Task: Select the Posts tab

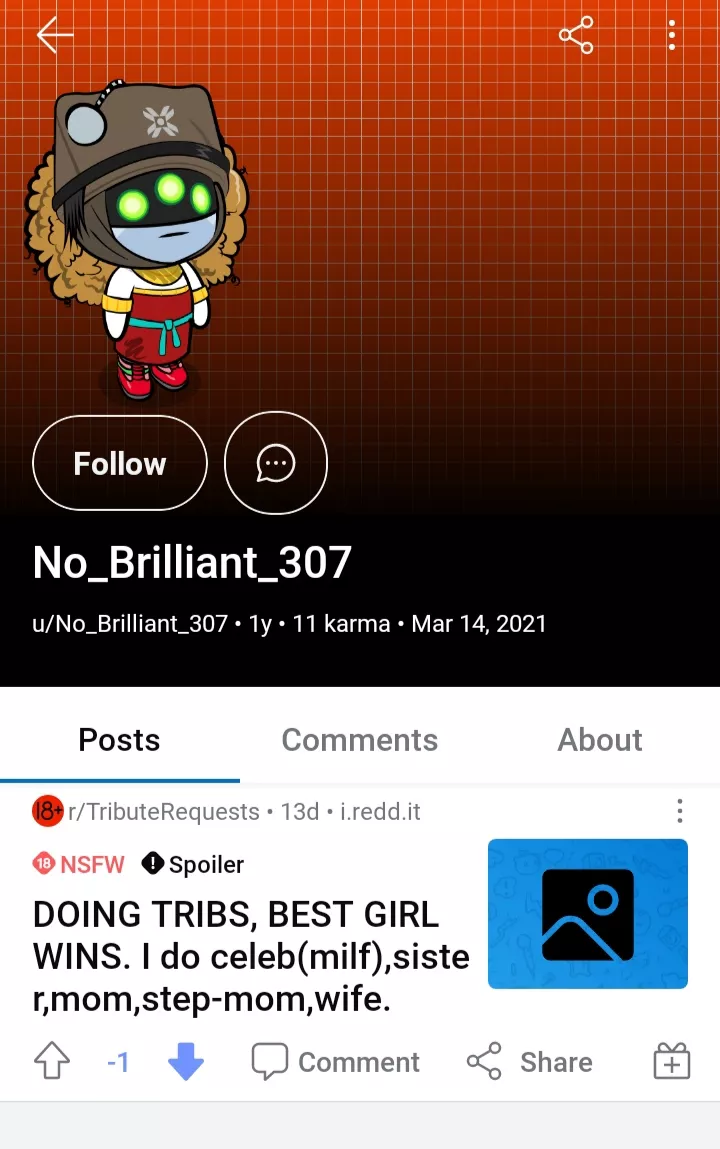Action: 120,740
